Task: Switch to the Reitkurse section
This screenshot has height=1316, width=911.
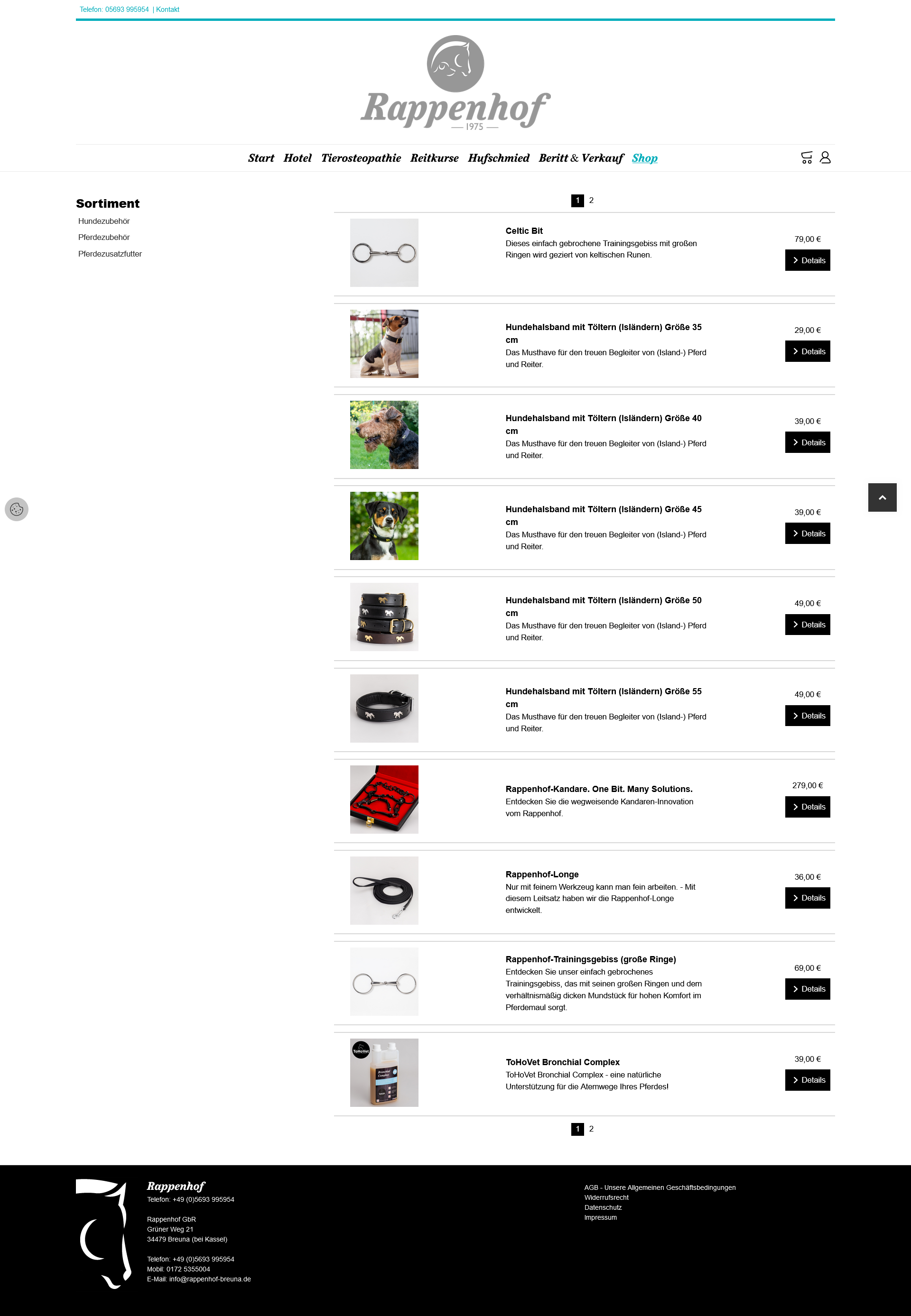Action: [x=434, y=158]
